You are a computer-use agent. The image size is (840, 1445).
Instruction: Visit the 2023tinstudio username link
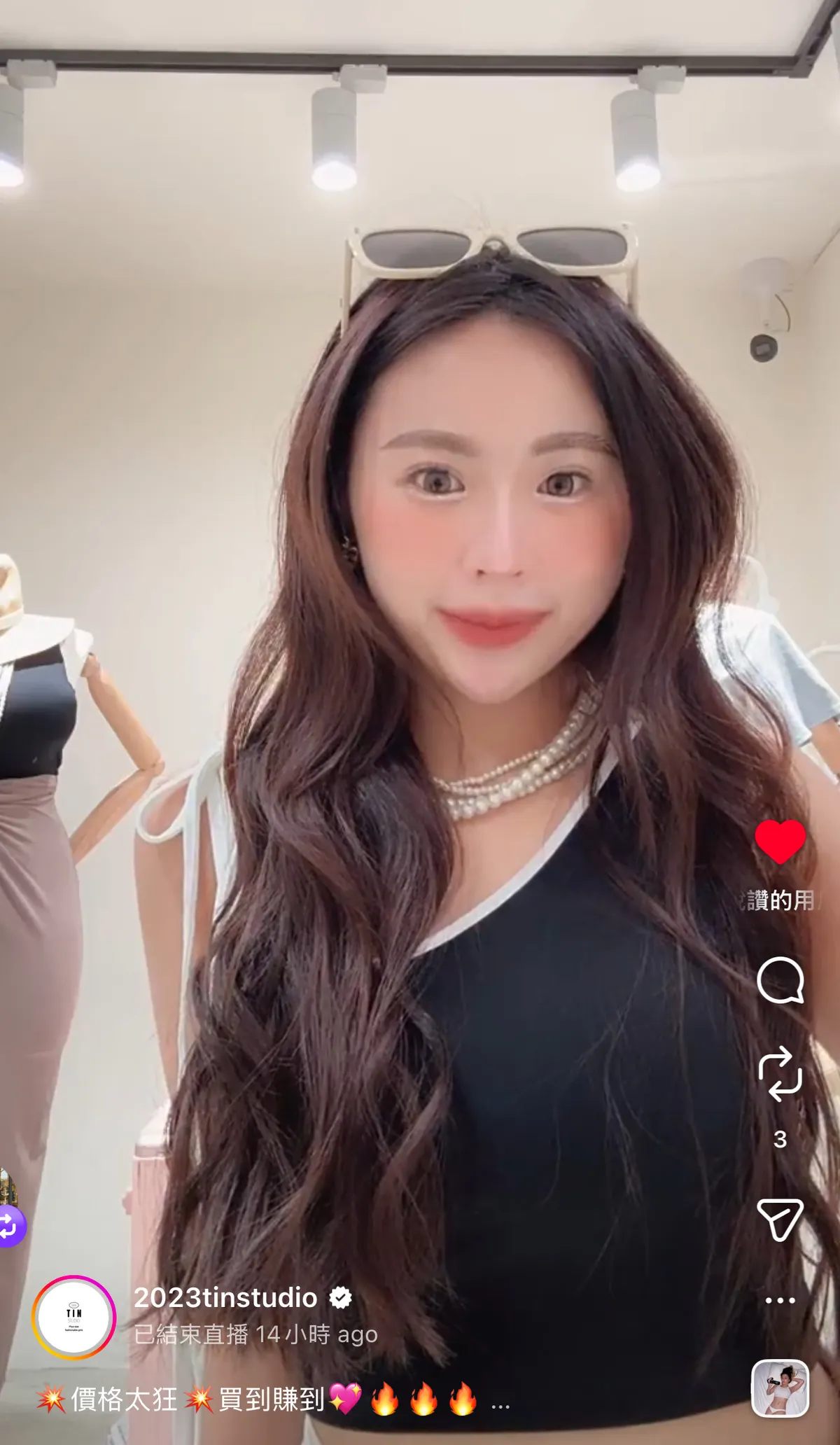tap(225, 1298)
